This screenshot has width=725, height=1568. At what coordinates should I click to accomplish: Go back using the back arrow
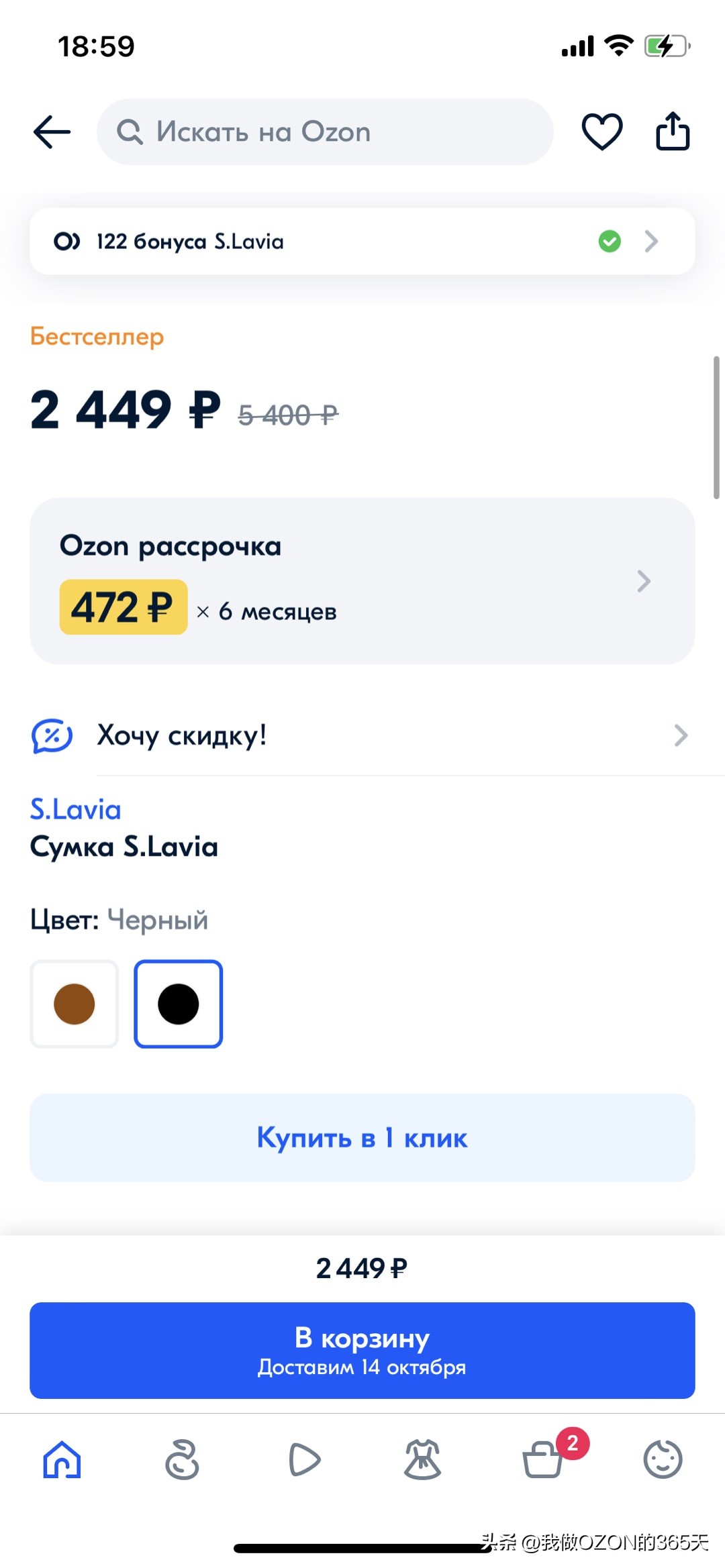[x=52, y=132]
